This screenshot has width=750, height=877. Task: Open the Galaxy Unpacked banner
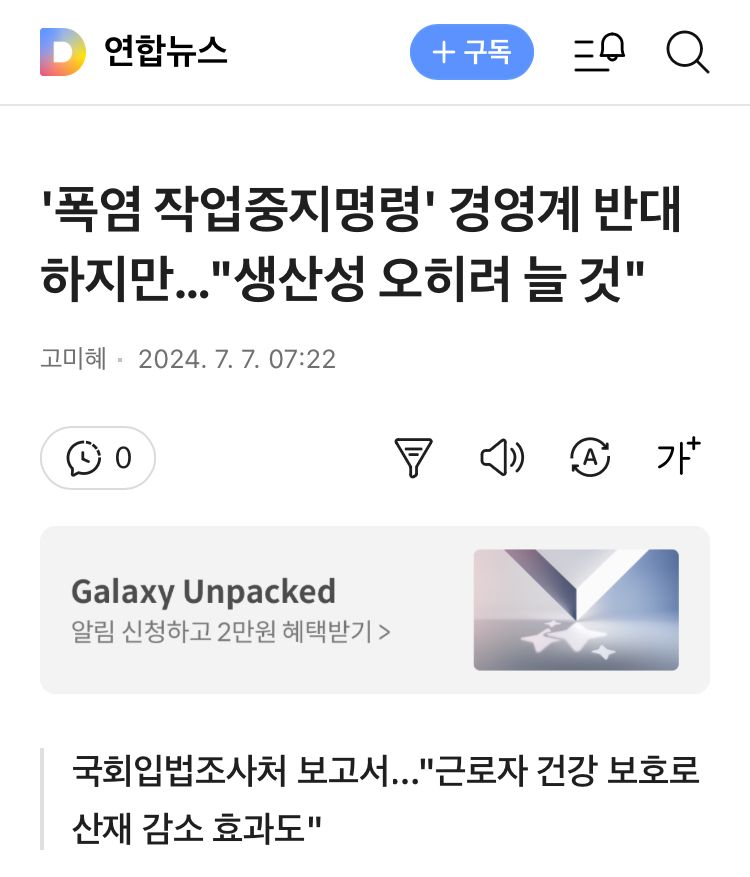374,609
